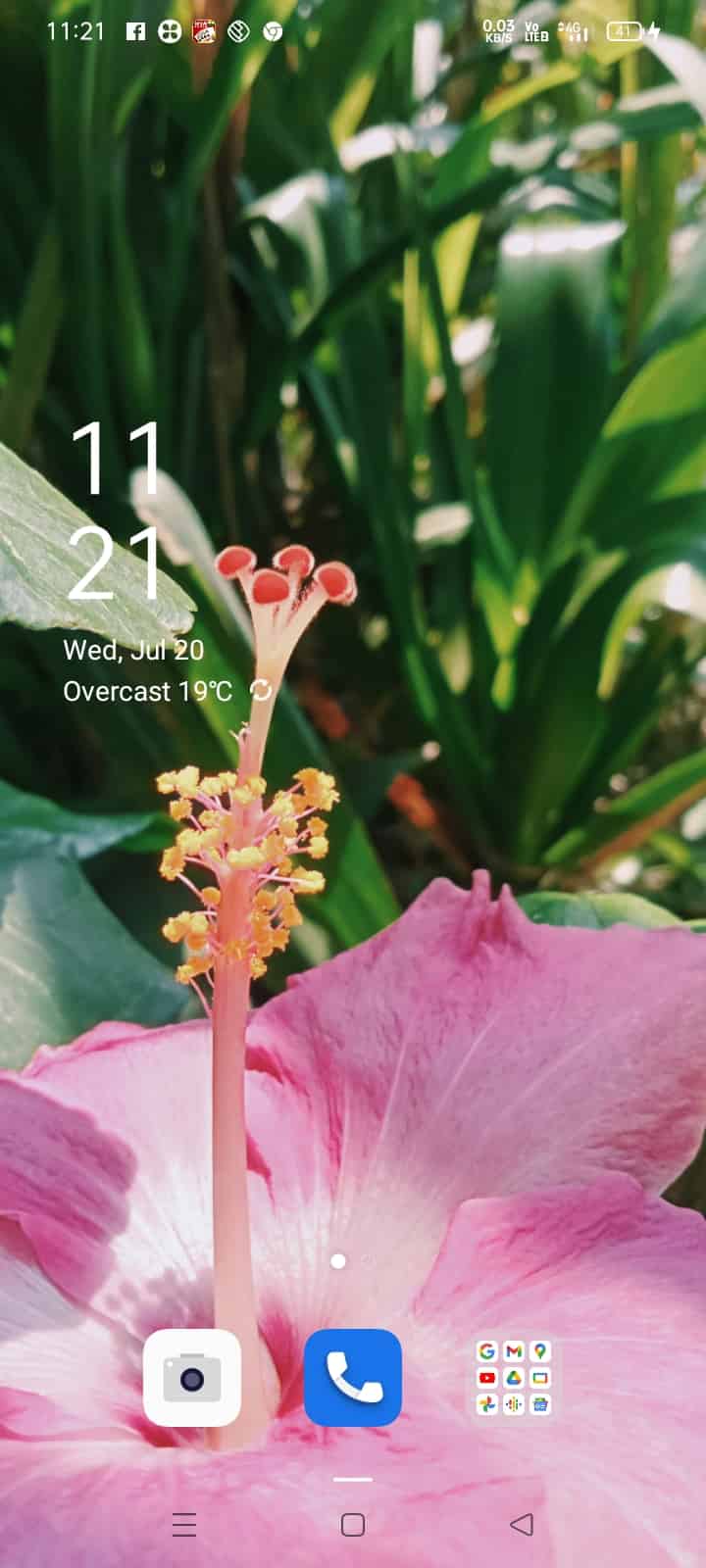Refresh the weather widget
The width and height of the screenshot is (706, 1568).
coord(261,691)
